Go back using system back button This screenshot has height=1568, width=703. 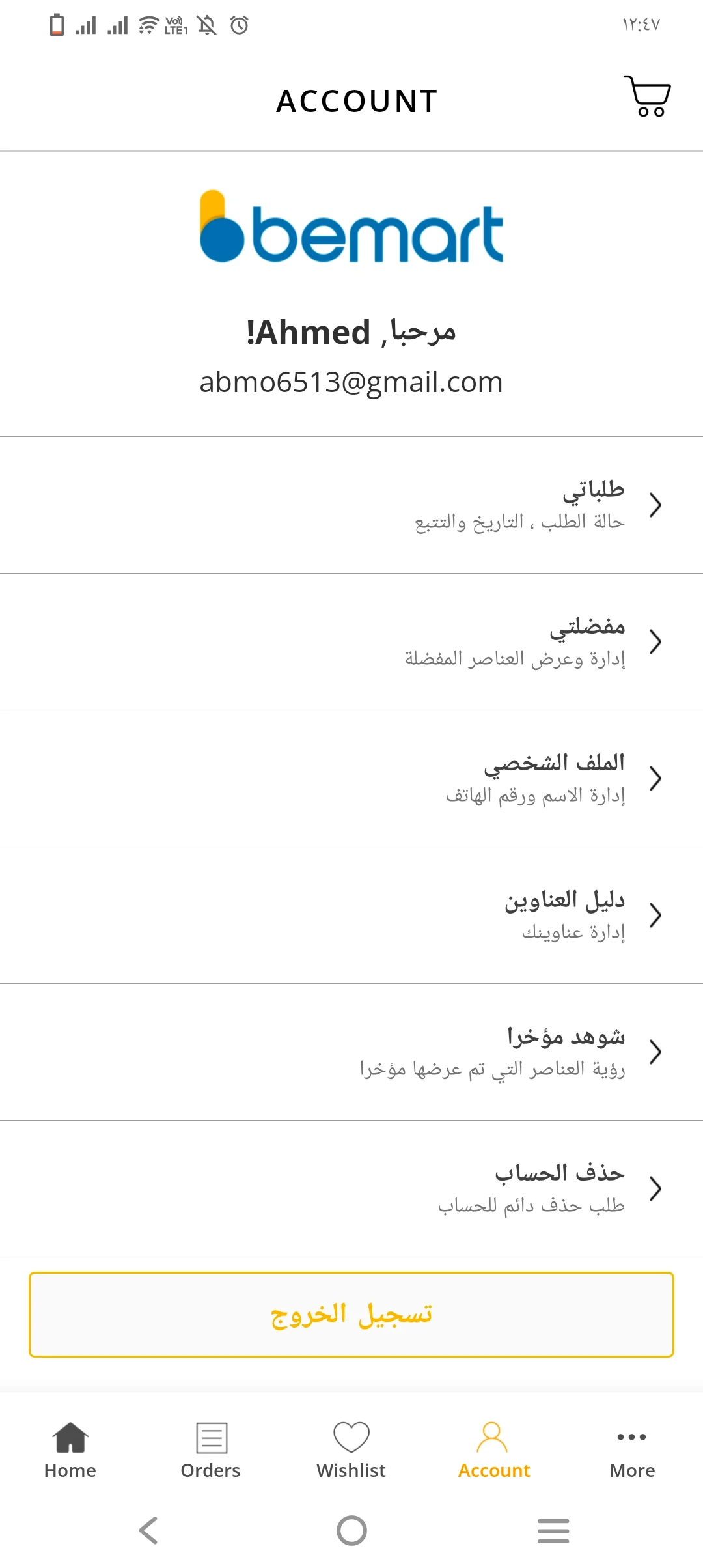148,1530
